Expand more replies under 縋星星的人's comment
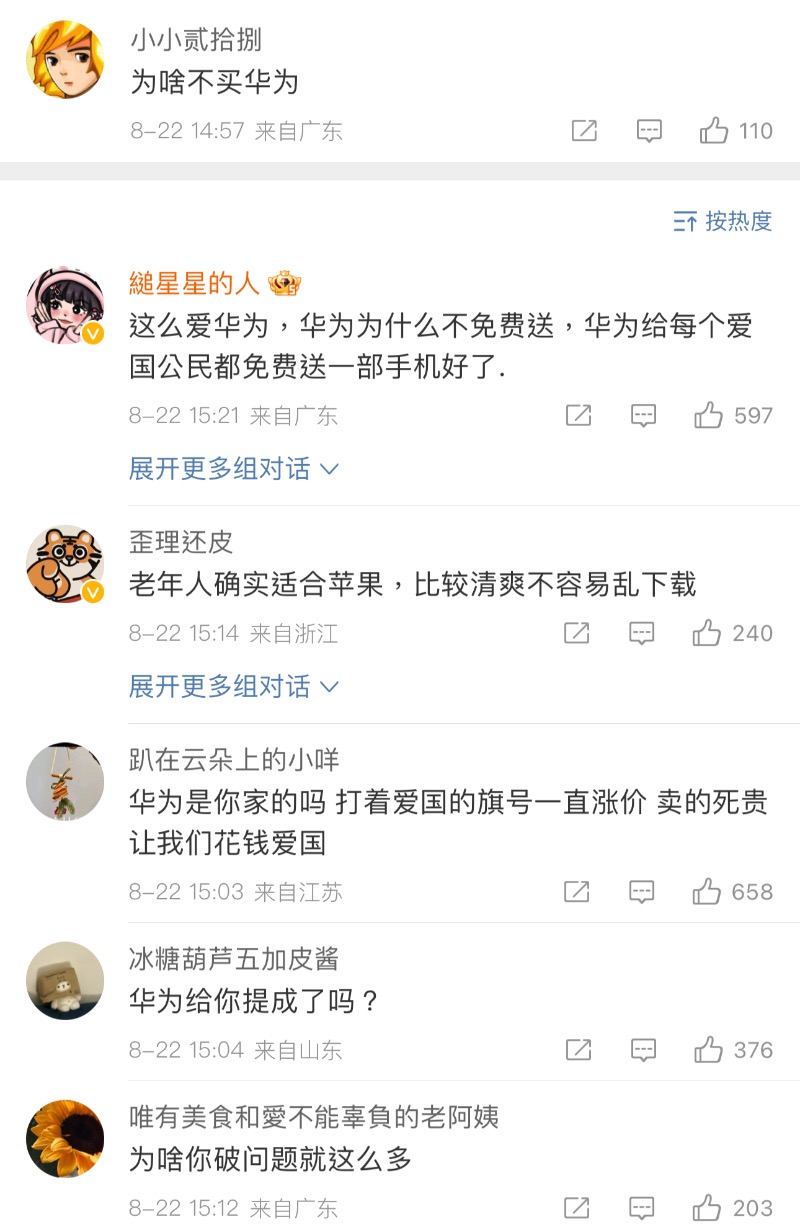 coord(234,469)
